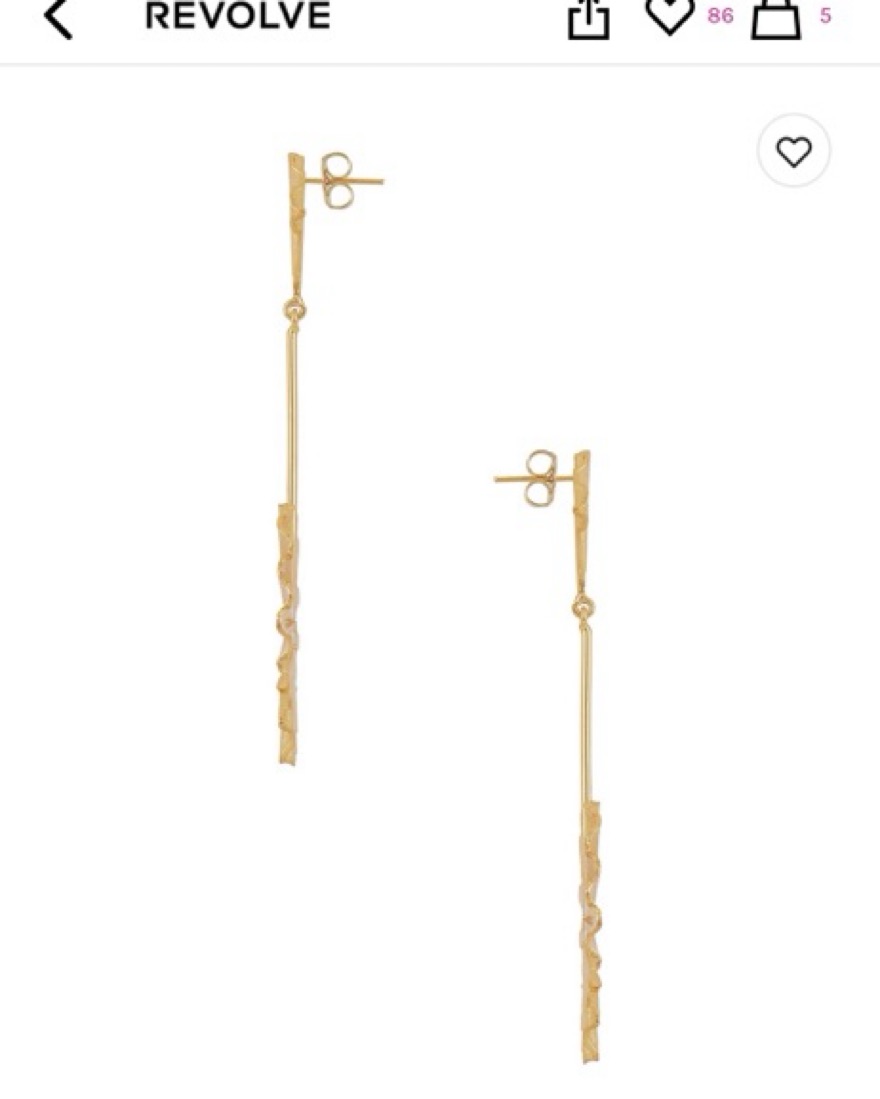Share this earrings product

[x=588, y=18]
